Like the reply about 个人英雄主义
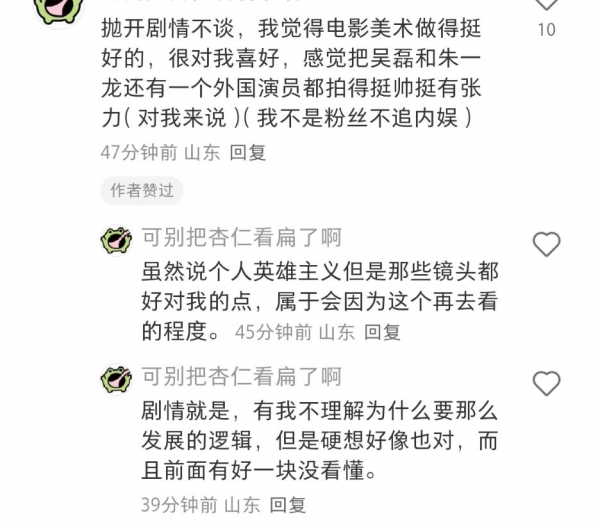The height and width of the screenshot is (525, 600). click(546, 243)
